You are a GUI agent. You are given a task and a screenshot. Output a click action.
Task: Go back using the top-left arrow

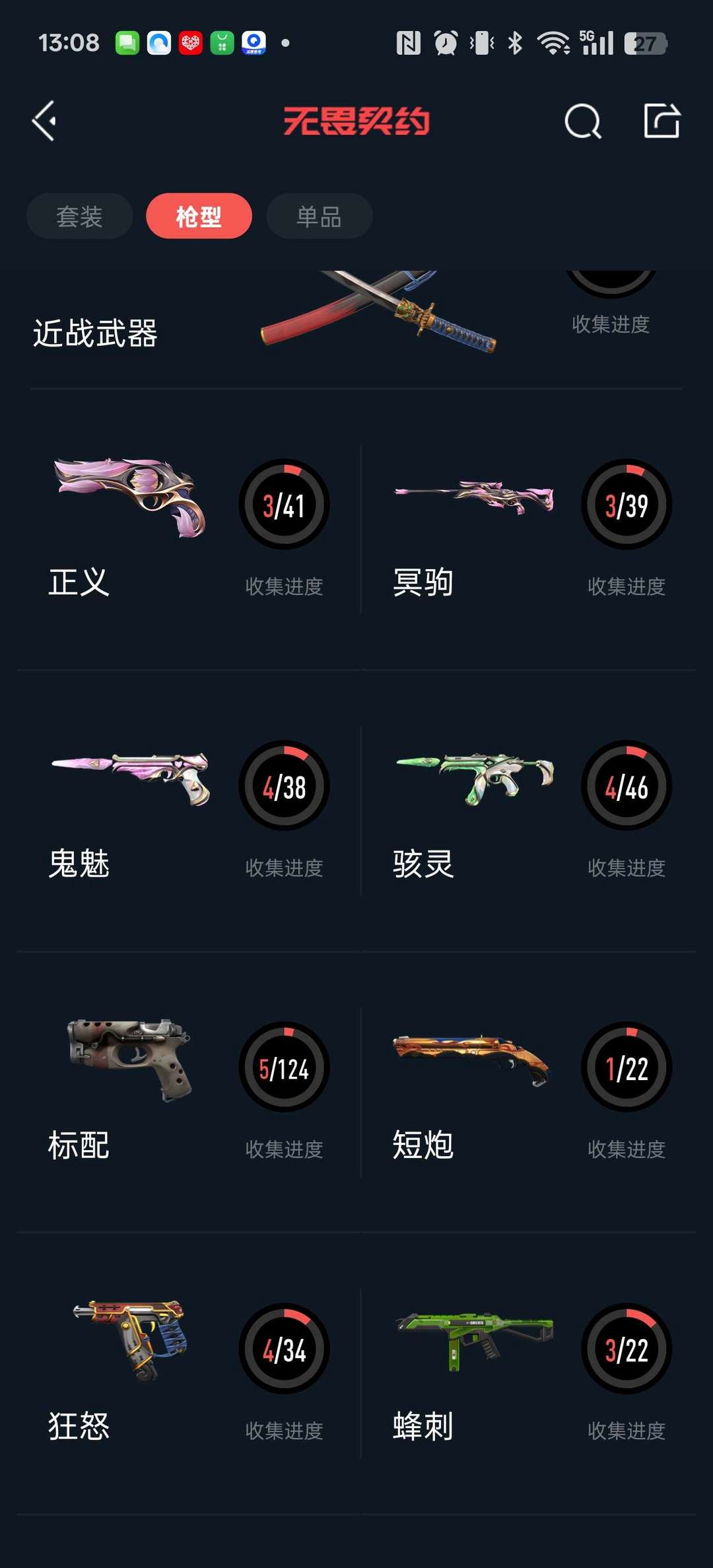pyautogui.click(x=44, y=121)
